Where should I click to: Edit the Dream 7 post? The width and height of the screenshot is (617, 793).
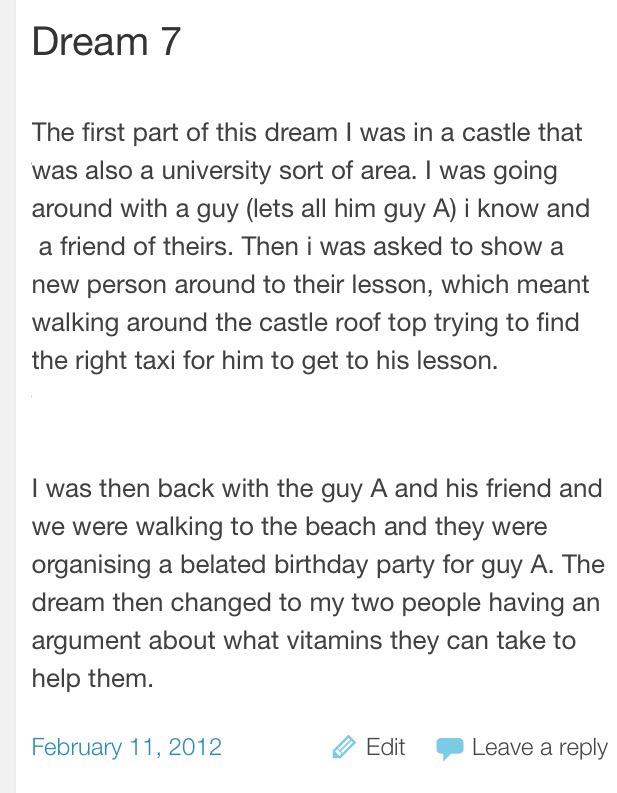tap(384, 747)
